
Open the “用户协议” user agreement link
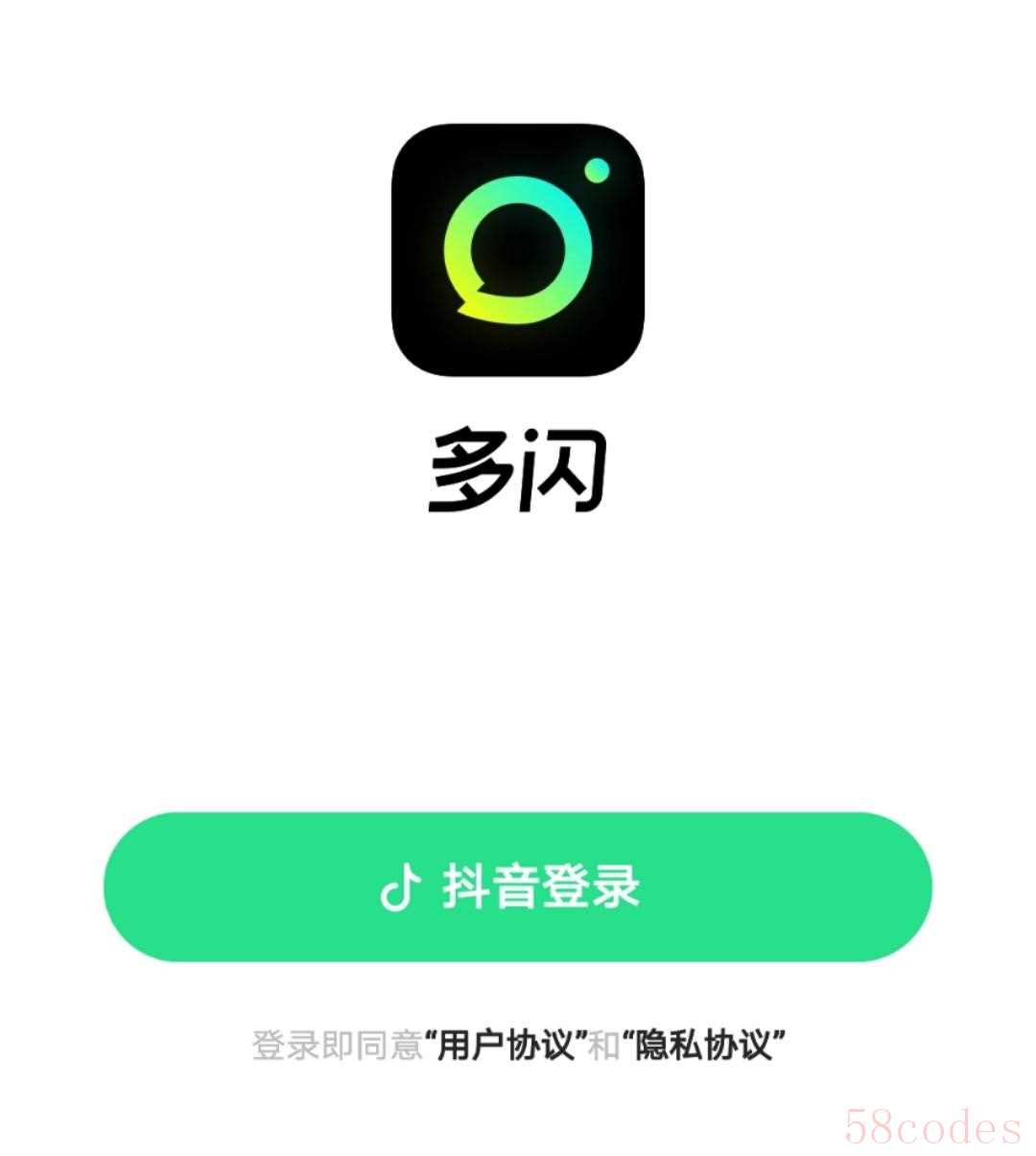[x=505, y=1045]
